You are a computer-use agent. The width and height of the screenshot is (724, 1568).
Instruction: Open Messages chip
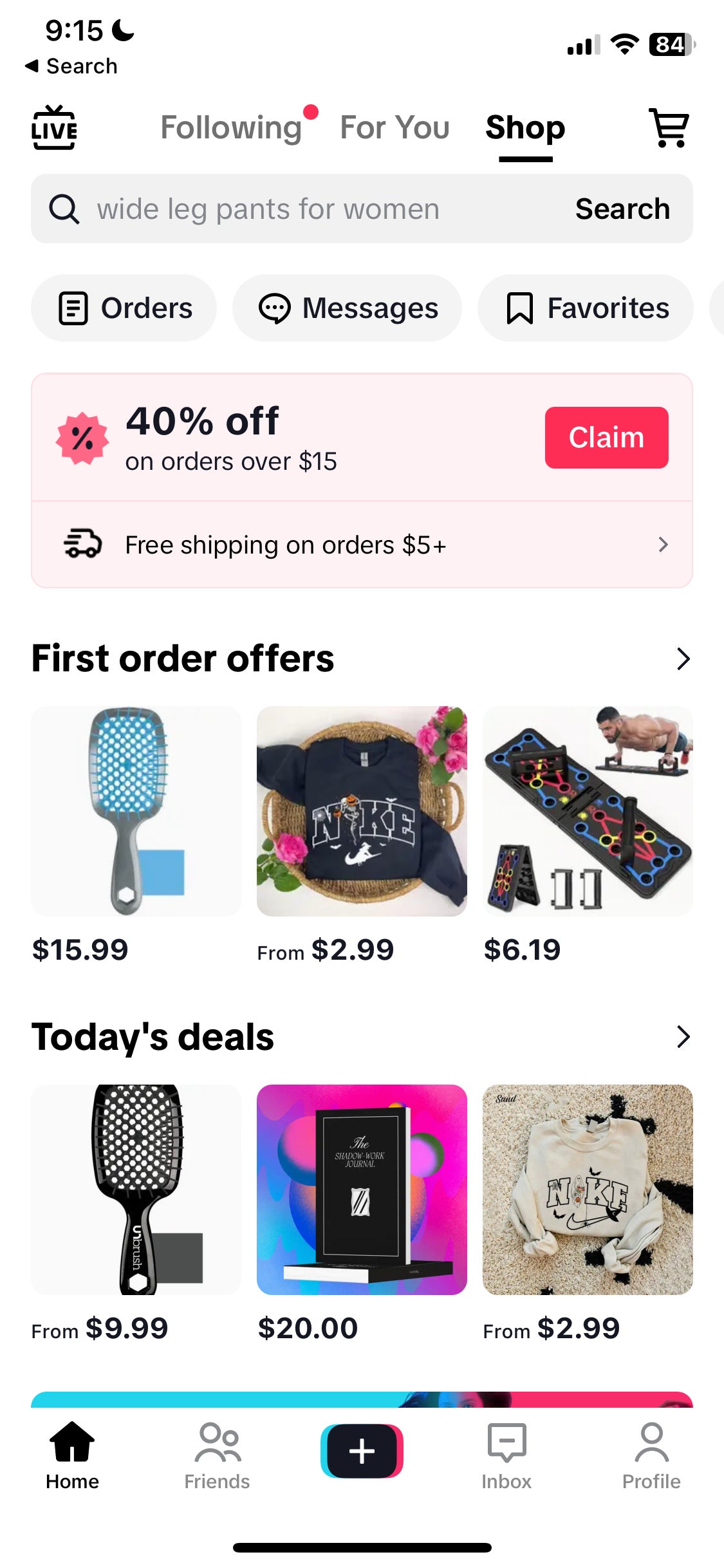point(348,308)
